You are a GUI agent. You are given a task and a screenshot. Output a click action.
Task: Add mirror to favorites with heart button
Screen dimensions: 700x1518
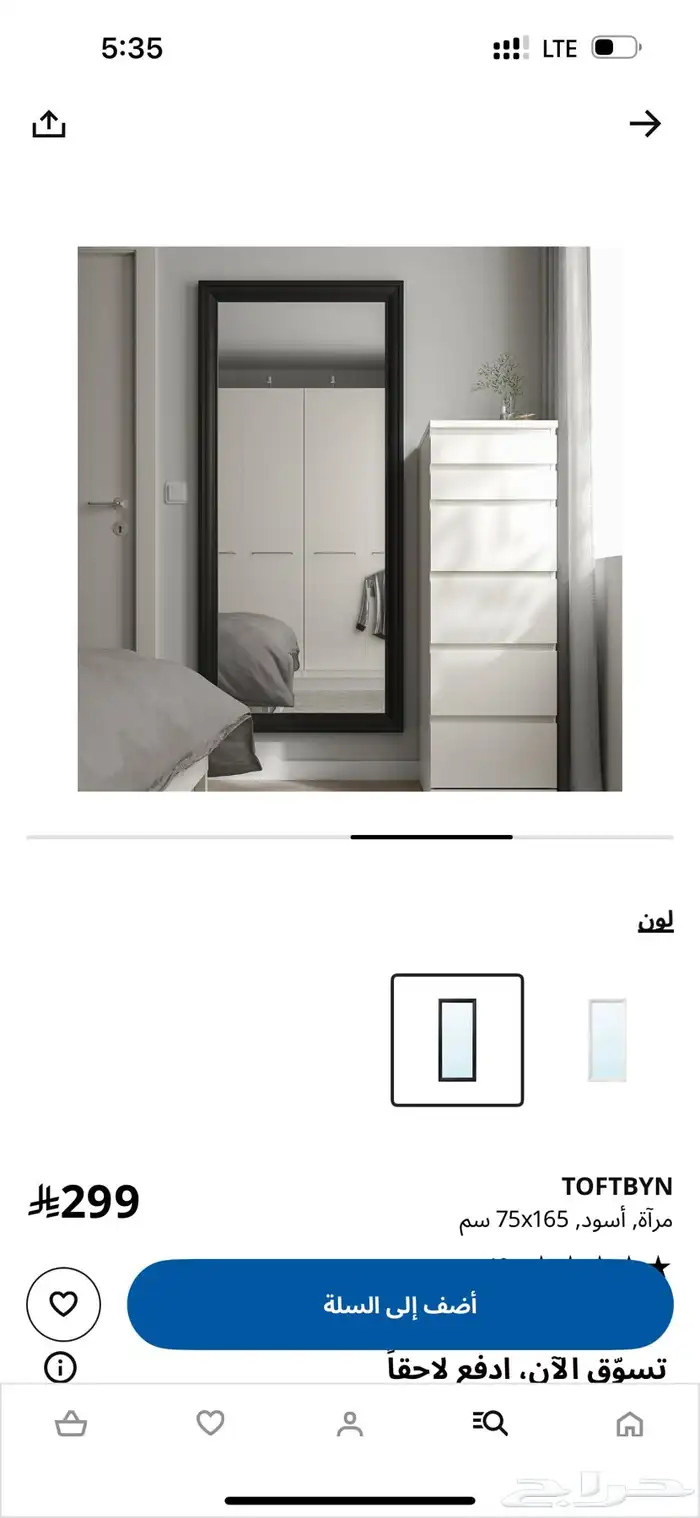click(x=63, y=1304)
